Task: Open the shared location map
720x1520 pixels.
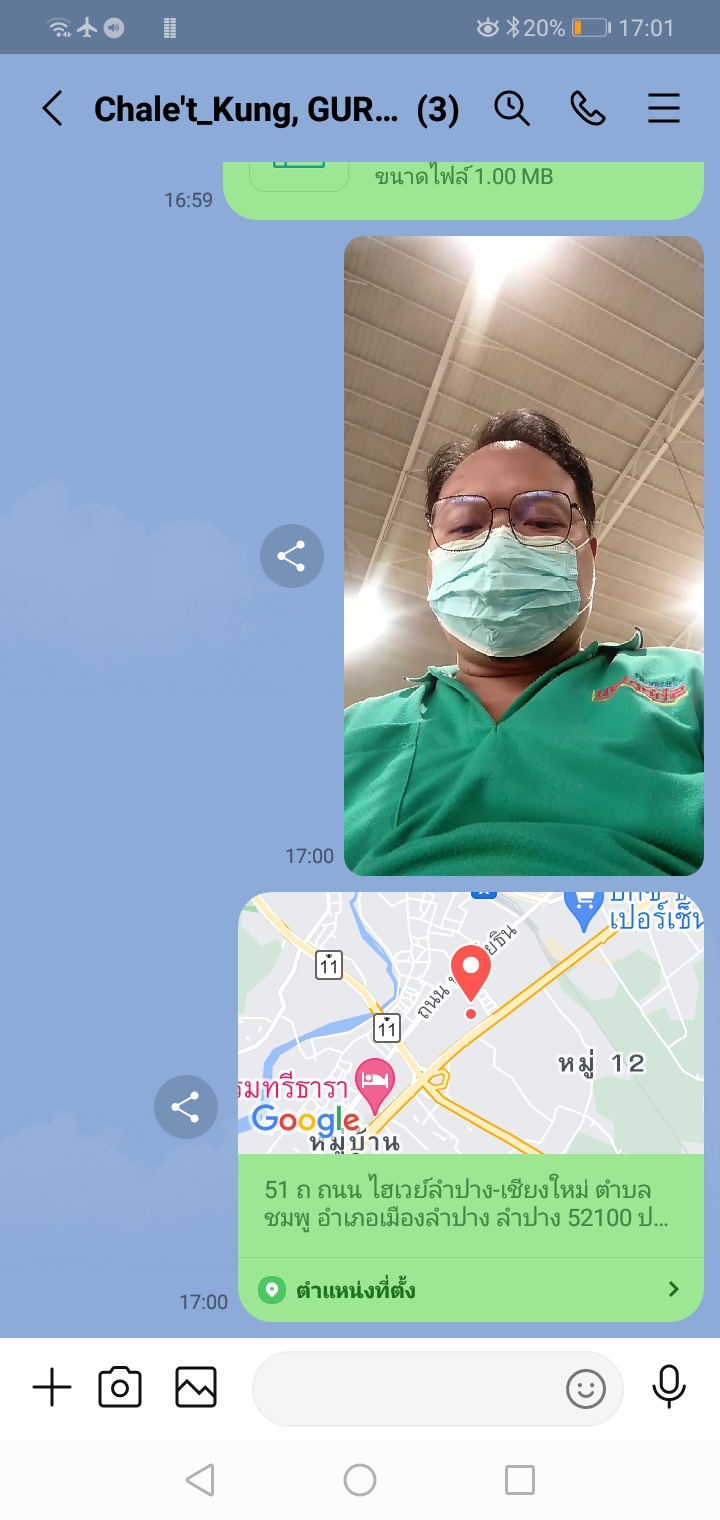Action: [x=470, y=1022]
